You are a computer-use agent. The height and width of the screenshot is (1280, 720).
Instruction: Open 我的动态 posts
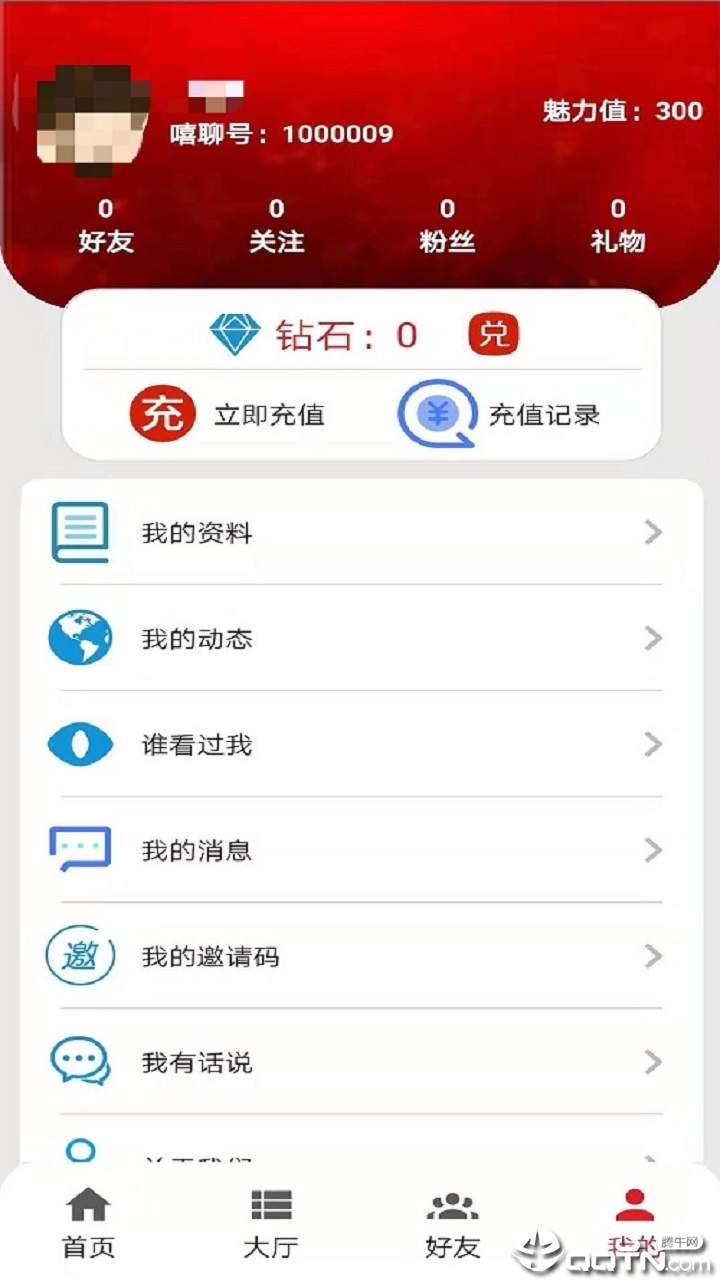pos(360,639)
